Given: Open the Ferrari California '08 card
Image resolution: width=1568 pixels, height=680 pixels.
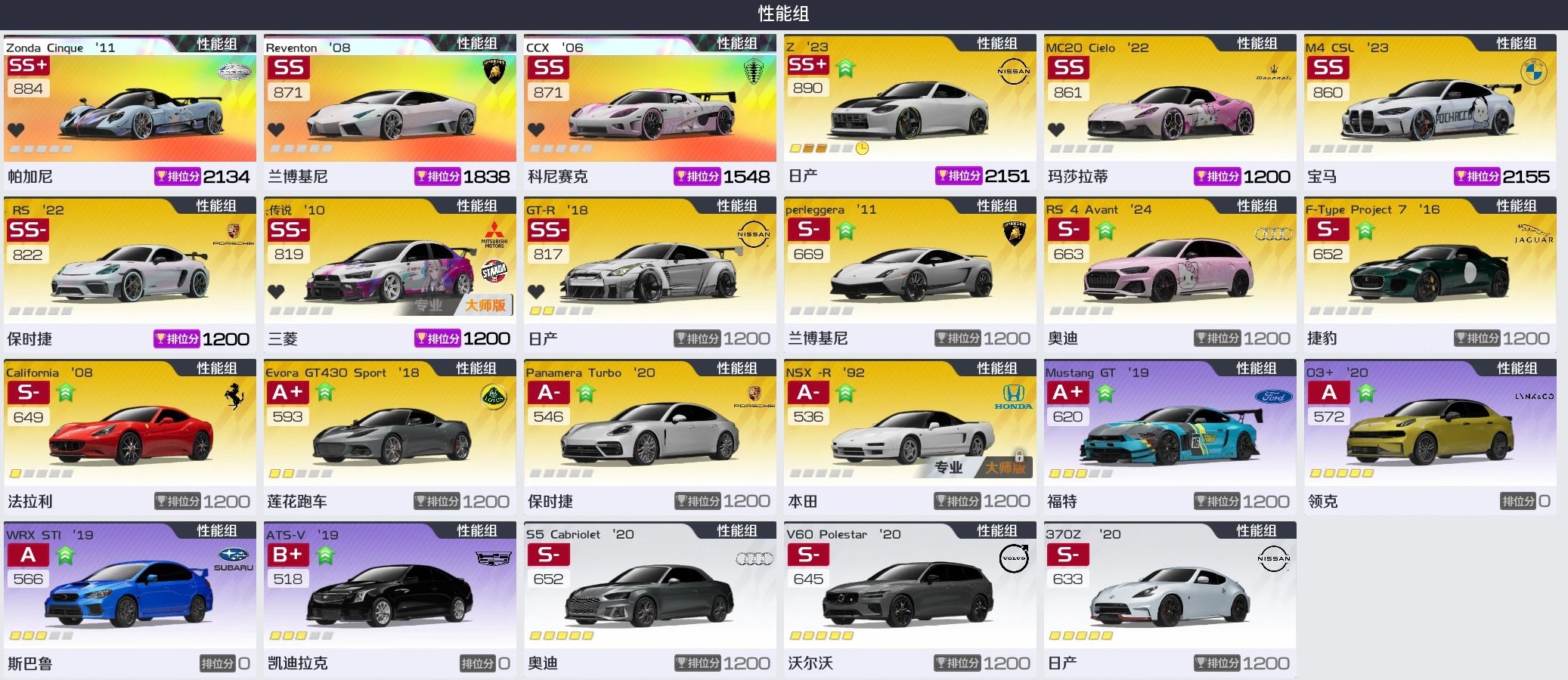Looking at the screenshot, I should (130, 434).
